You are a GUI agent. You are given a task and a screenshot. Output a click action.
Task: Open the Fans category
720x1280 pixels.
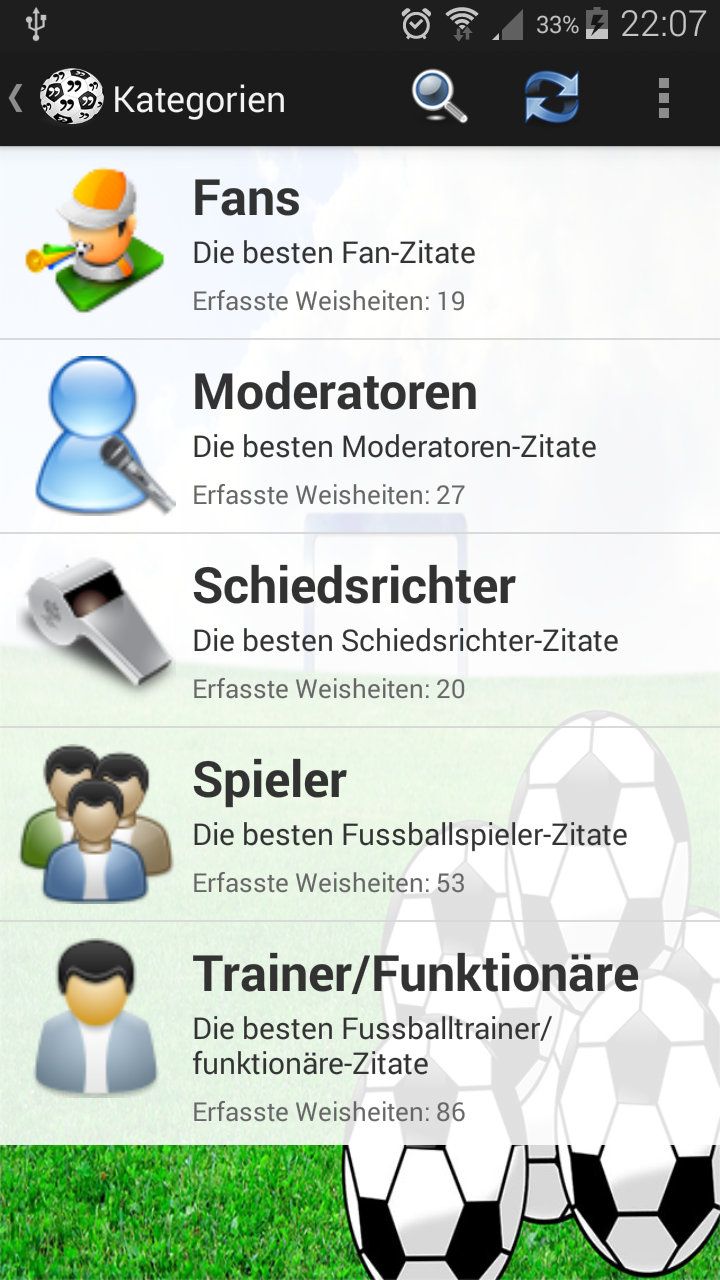[360, 244]
